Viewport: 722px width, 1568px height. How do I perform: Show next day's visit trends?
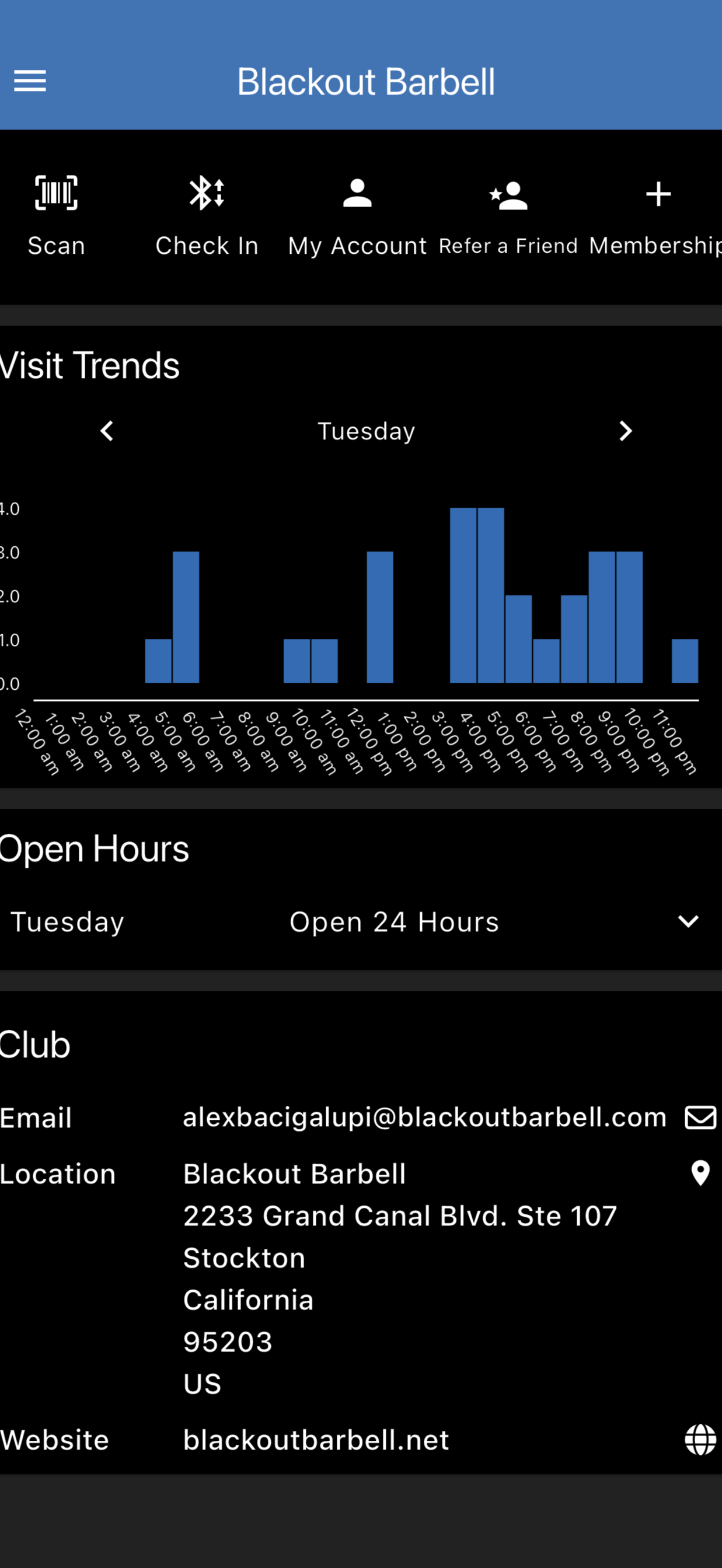(625, 431)
